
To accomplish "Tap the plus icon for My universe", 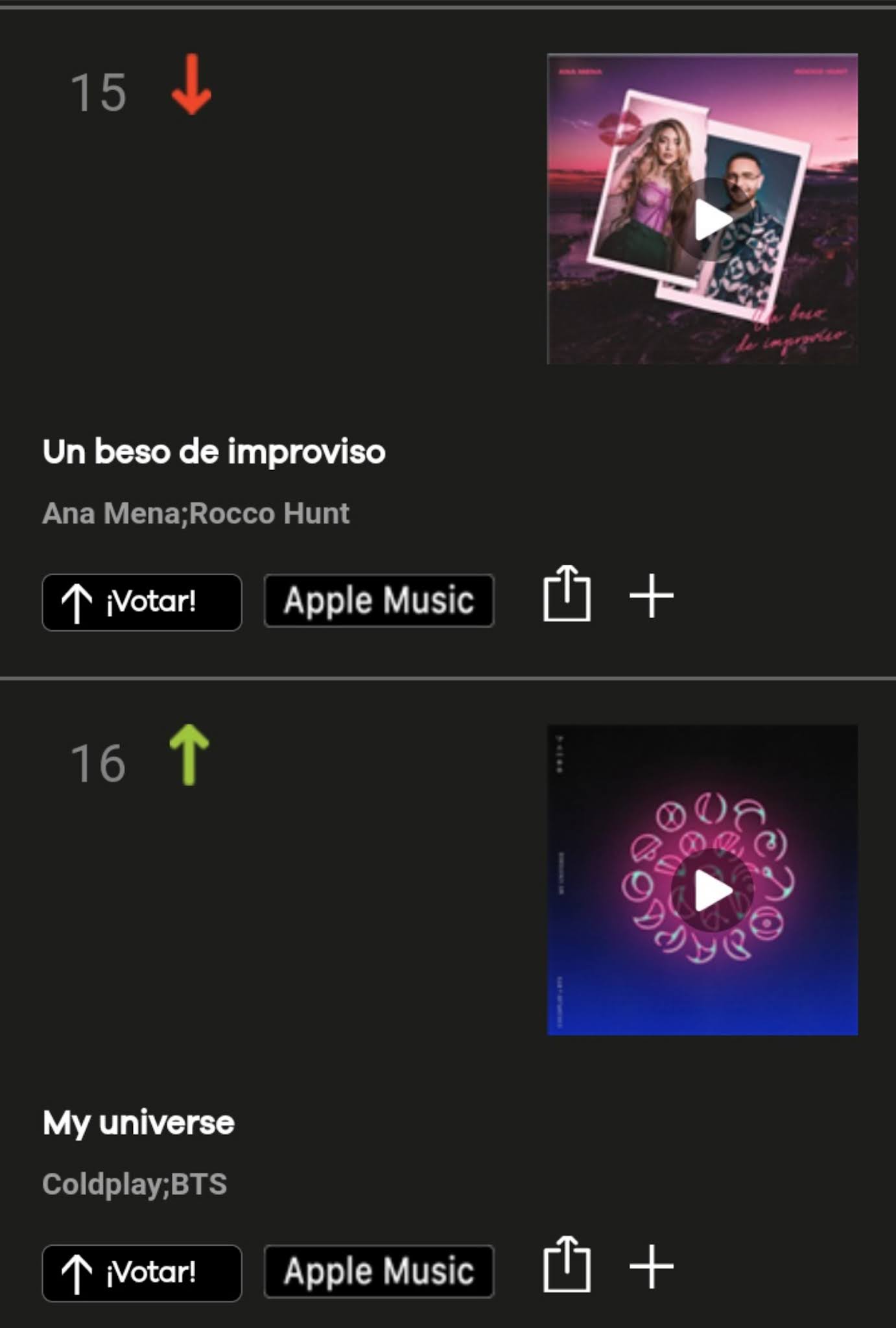I will (652, 1266).
